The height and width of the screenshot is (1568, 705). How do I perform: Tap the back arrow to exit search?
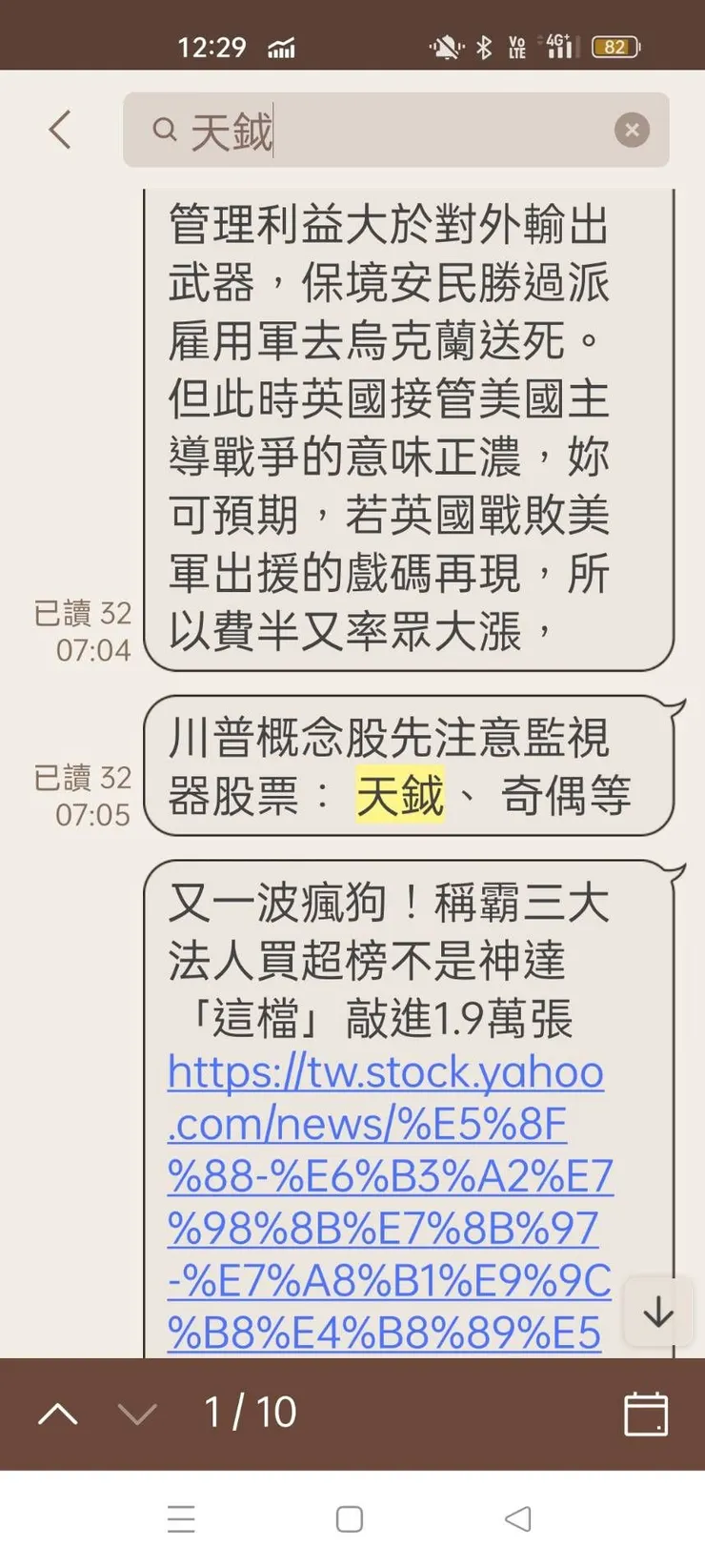tap(60, 130)
